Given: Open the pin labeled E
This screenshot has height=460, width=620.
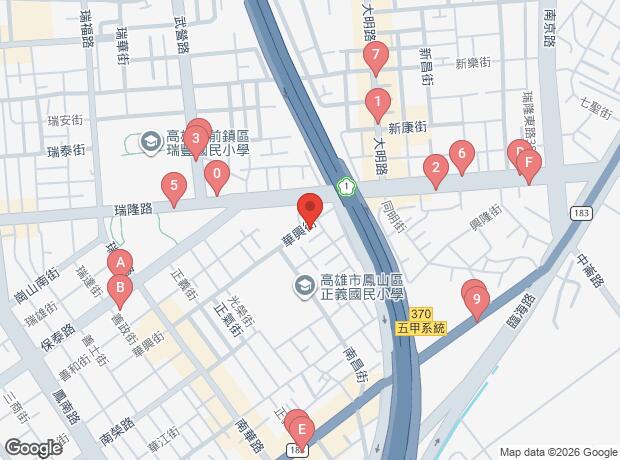Looking at the screenshot, I should point(301,428).
